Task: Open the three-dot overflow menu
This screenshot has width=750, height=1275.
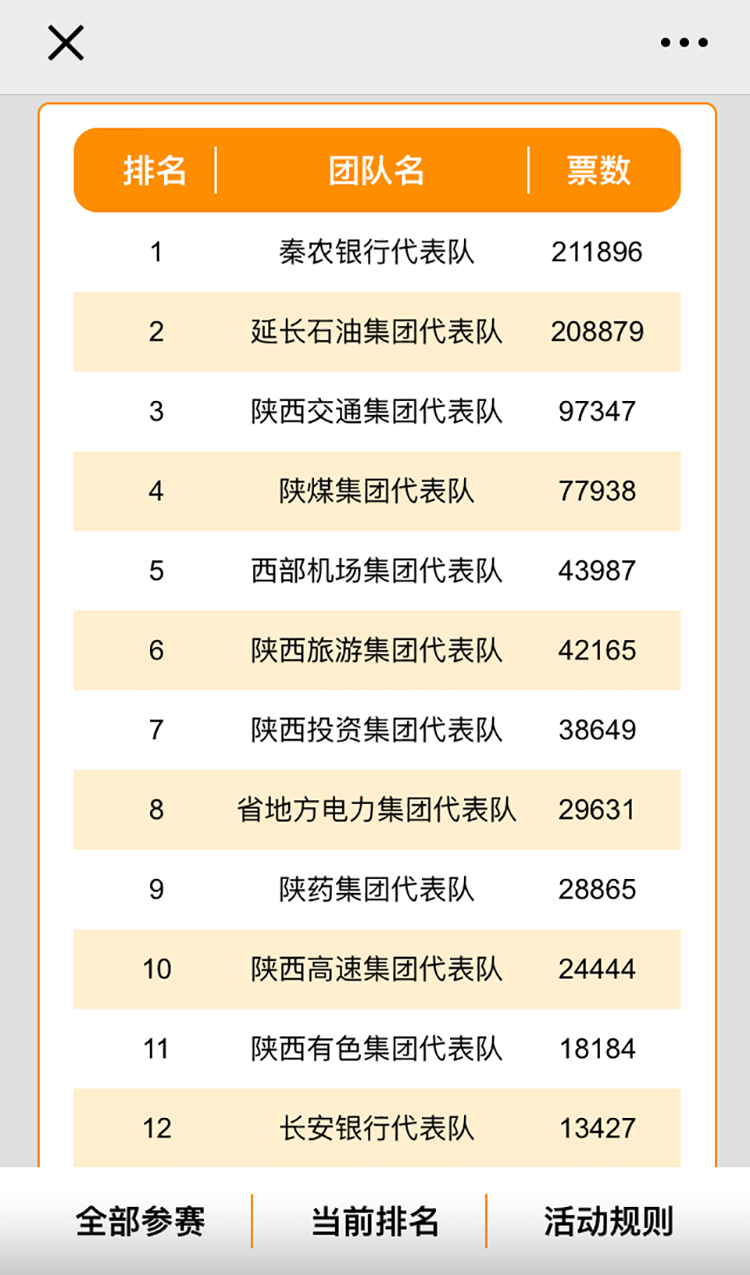Action: click(x=684, y=43)
